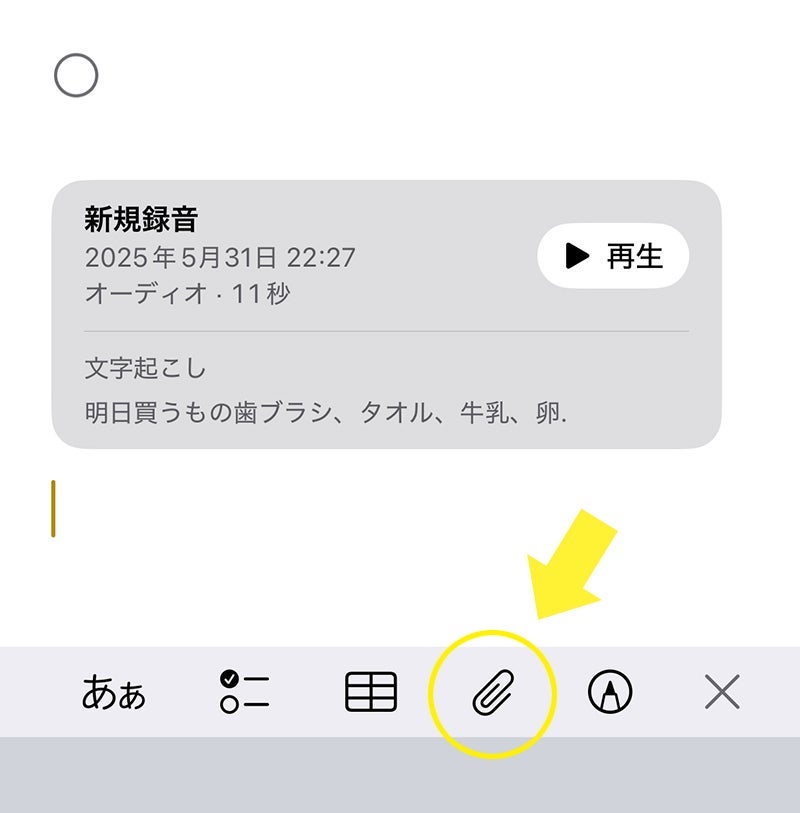
Task: Open the paperclip attachment menu
Action: point(491,693)
